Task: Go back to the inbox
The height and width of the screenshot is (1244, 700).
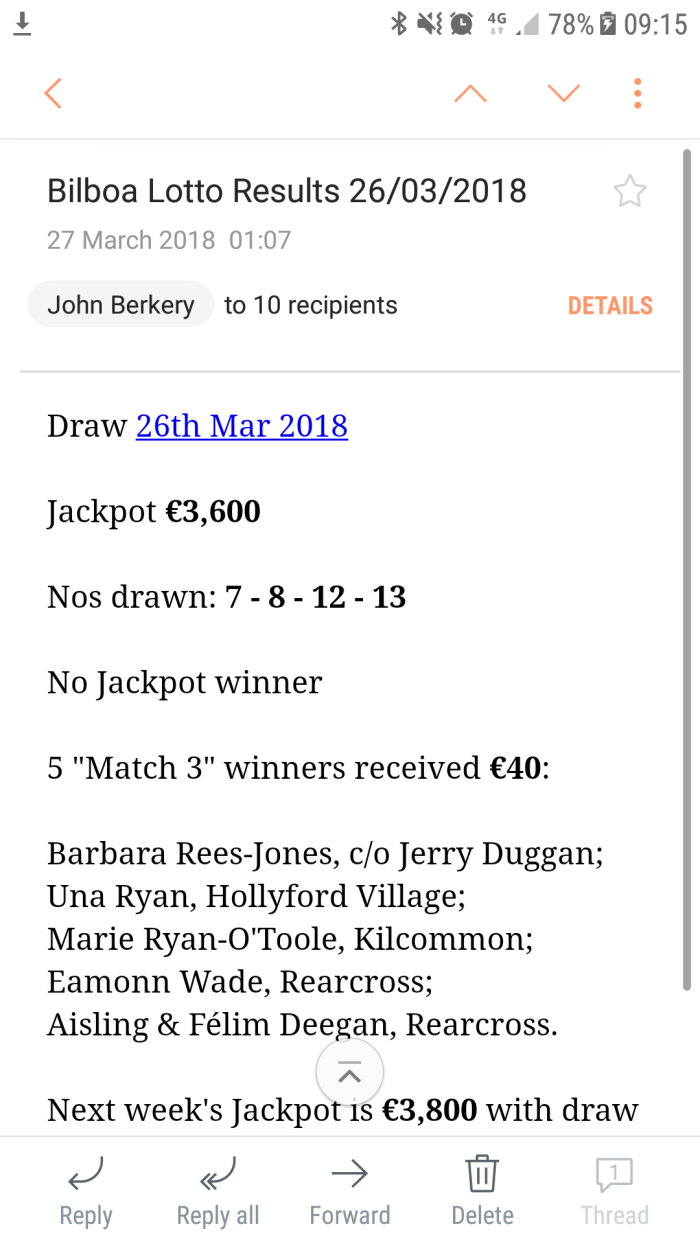Action: click(53, 94)
